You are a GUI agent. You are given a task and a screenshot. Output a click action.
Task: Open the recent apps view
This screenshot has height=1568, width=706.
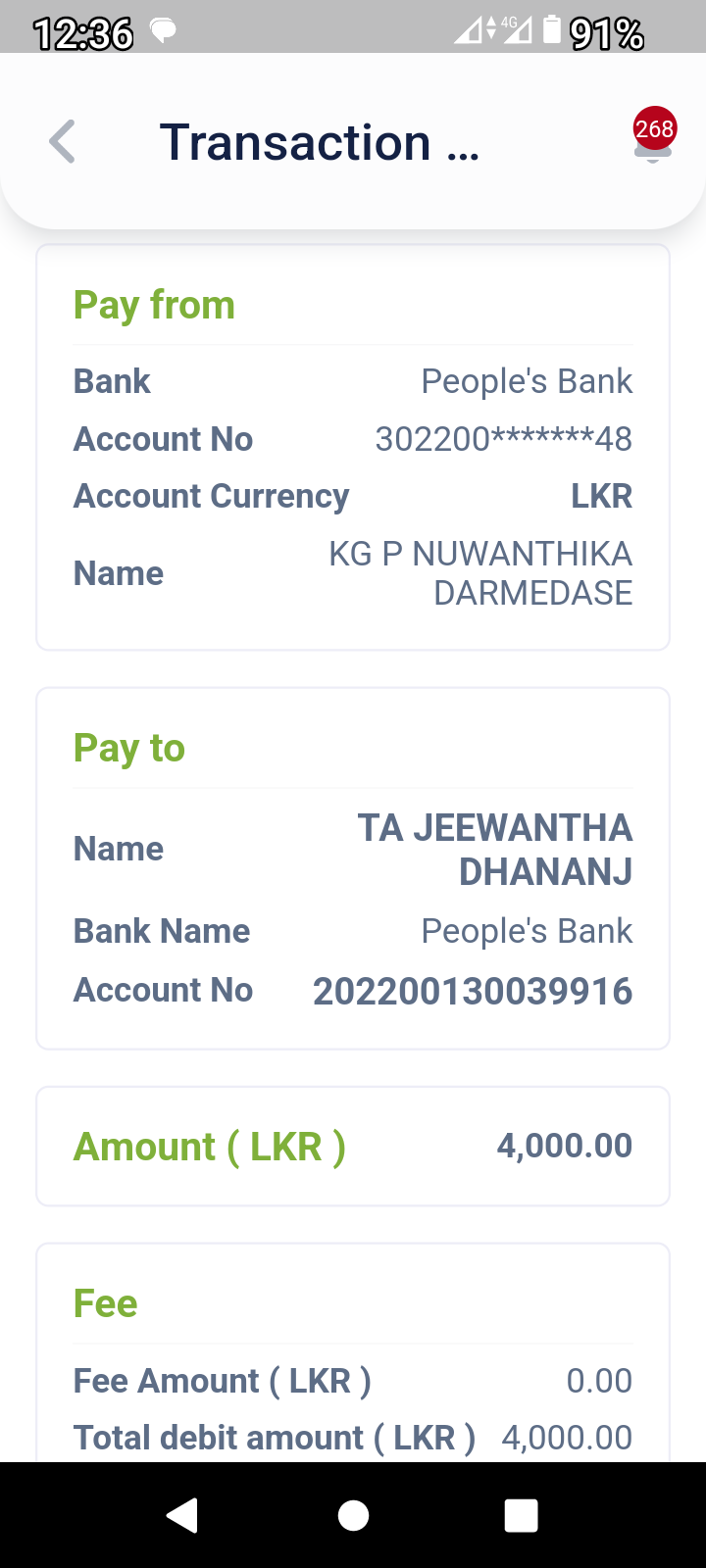(x=521, y=1515)
